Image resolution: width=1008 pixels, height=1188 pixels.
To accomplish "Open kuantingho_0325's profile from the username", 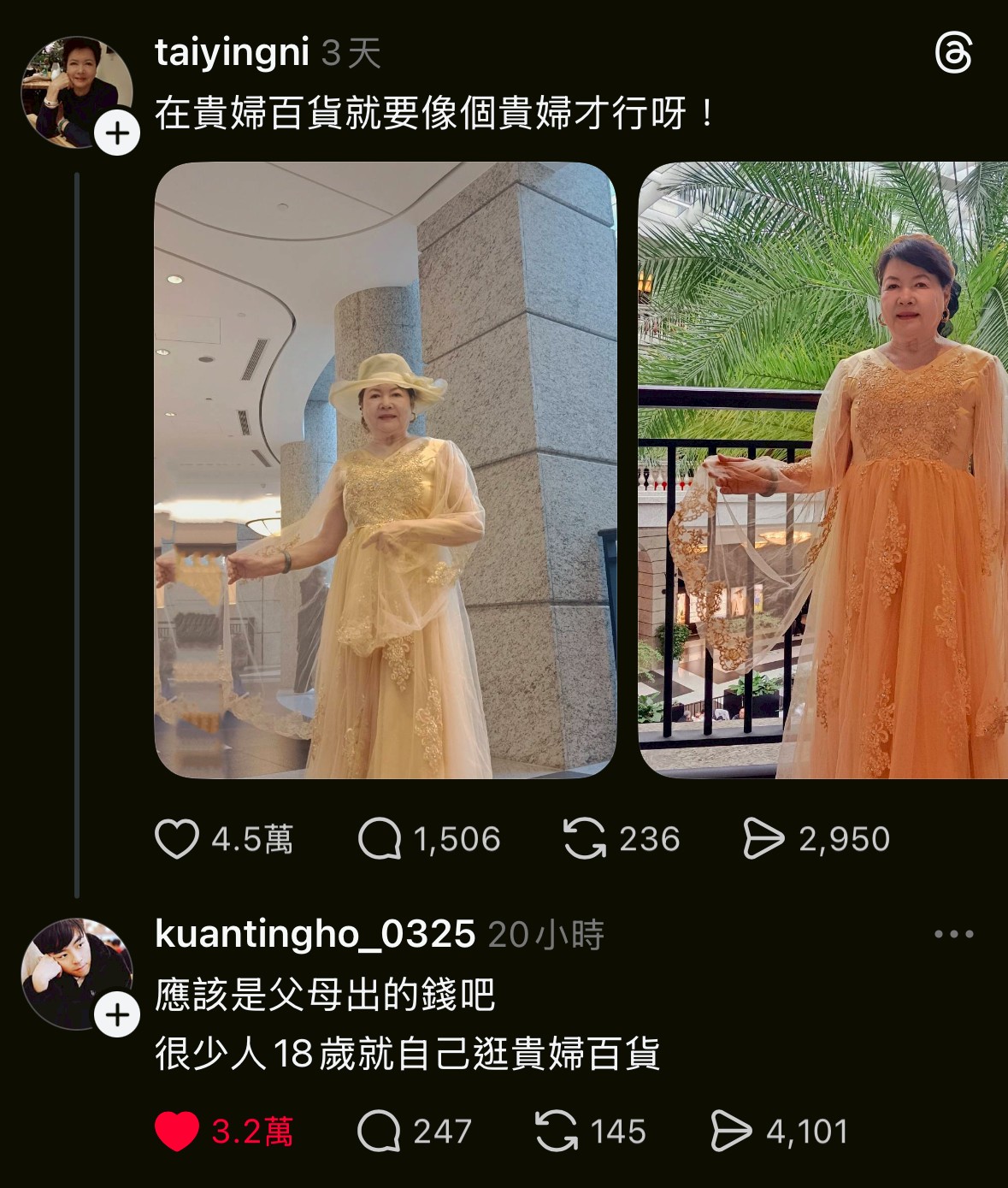I will click(315, 934).
